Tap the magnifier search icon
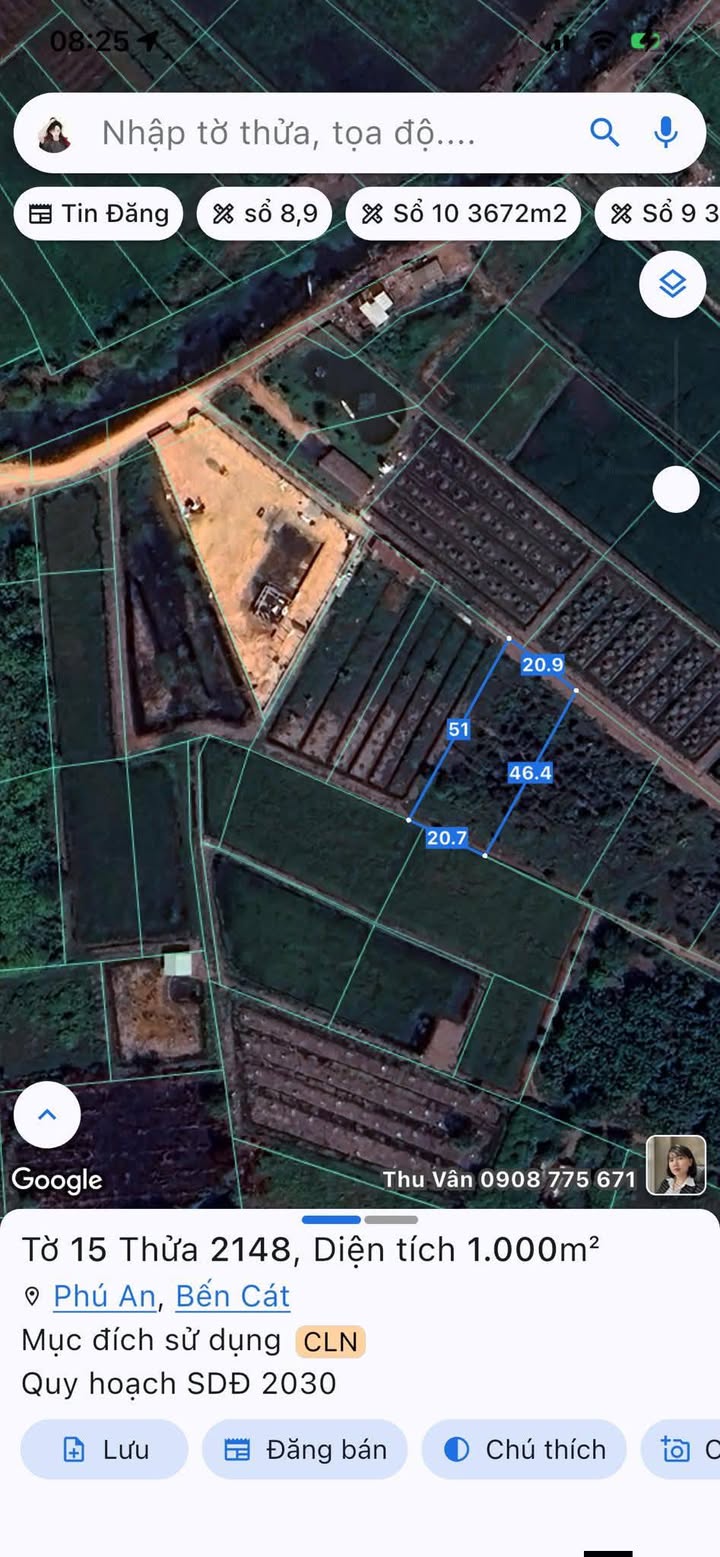This screenshot has height=1557, width=720. coord(604,132)
